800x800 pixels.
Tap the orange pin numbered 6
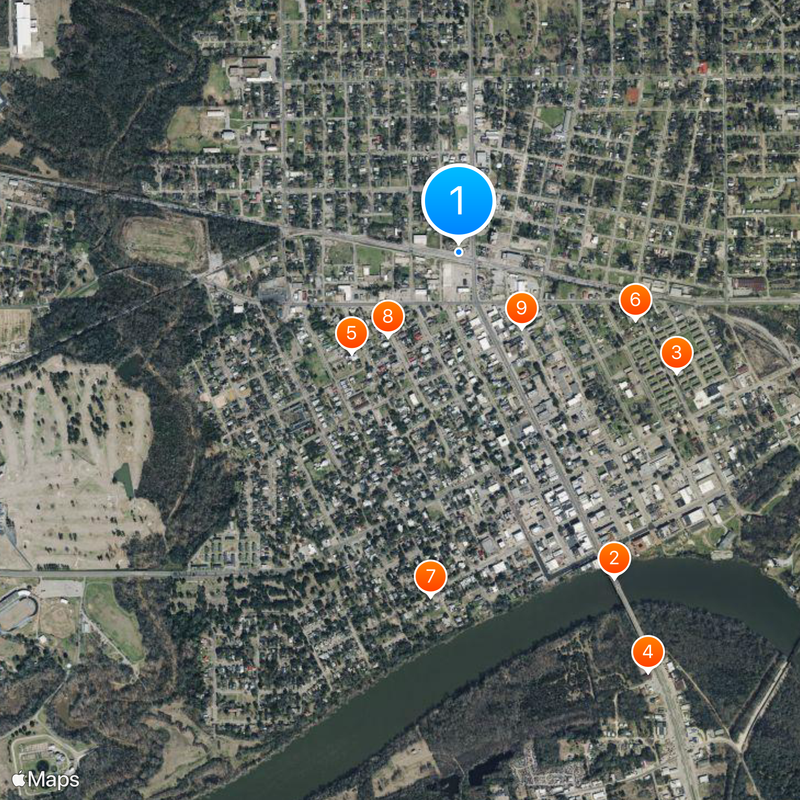(635, 299)
